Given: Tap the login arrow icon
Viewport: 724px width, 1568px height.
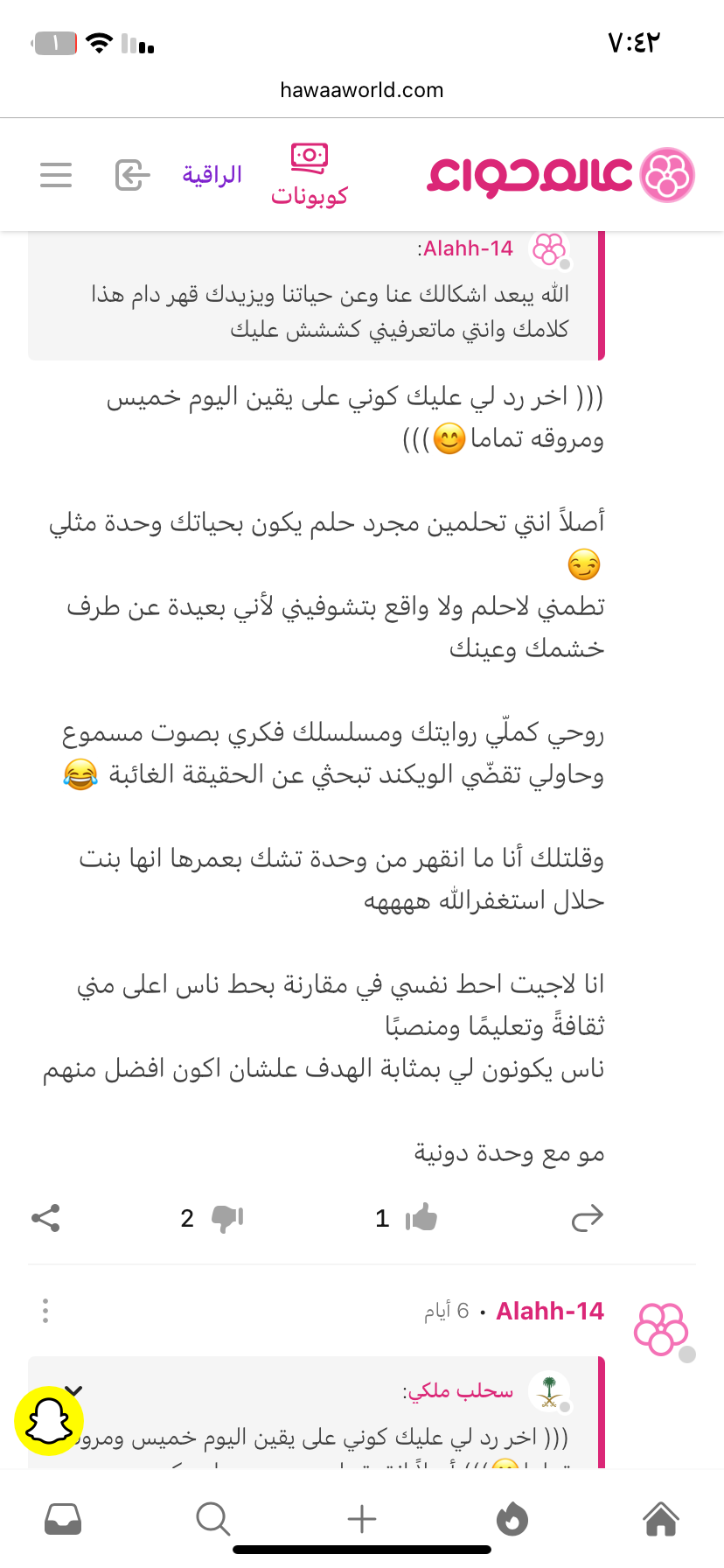Looking at the screenshot, I should [x=133, y=175].
